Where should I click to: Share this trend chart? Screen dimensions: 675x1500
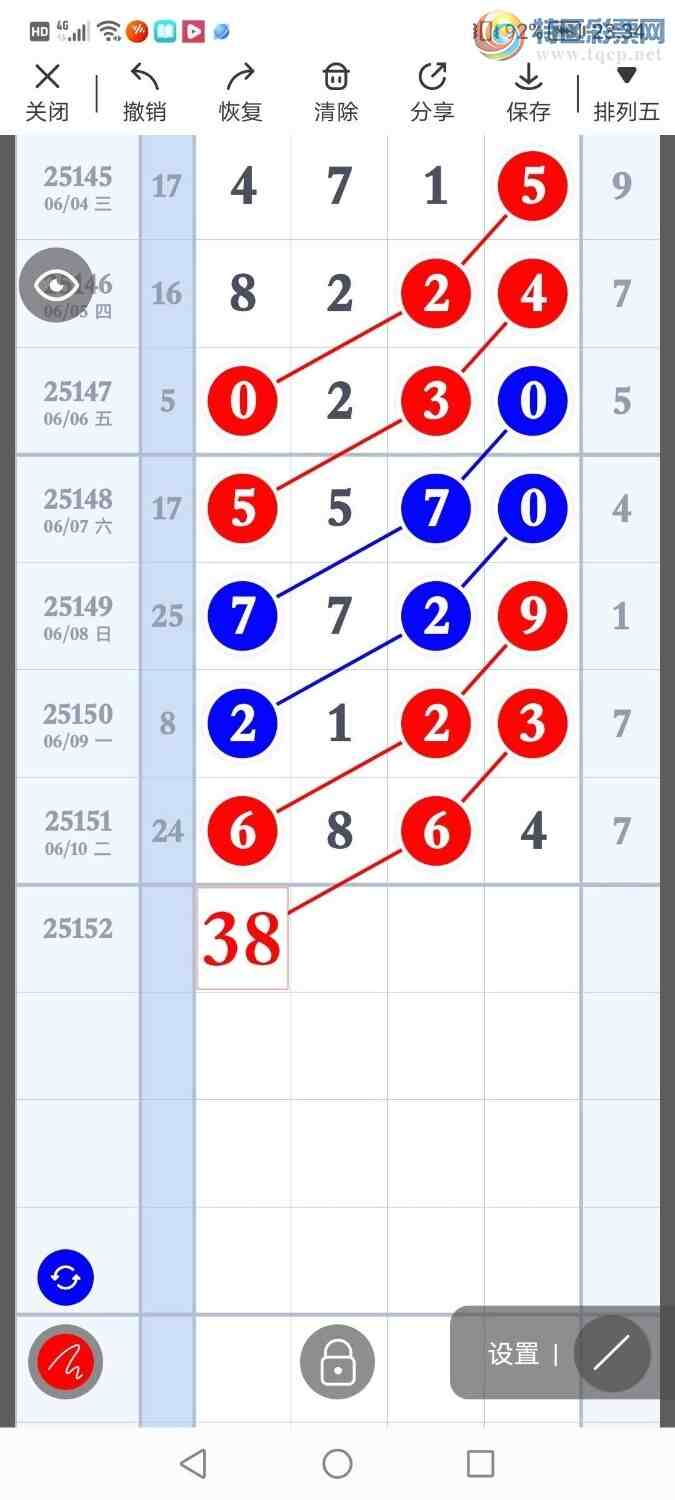pos(432,92)
